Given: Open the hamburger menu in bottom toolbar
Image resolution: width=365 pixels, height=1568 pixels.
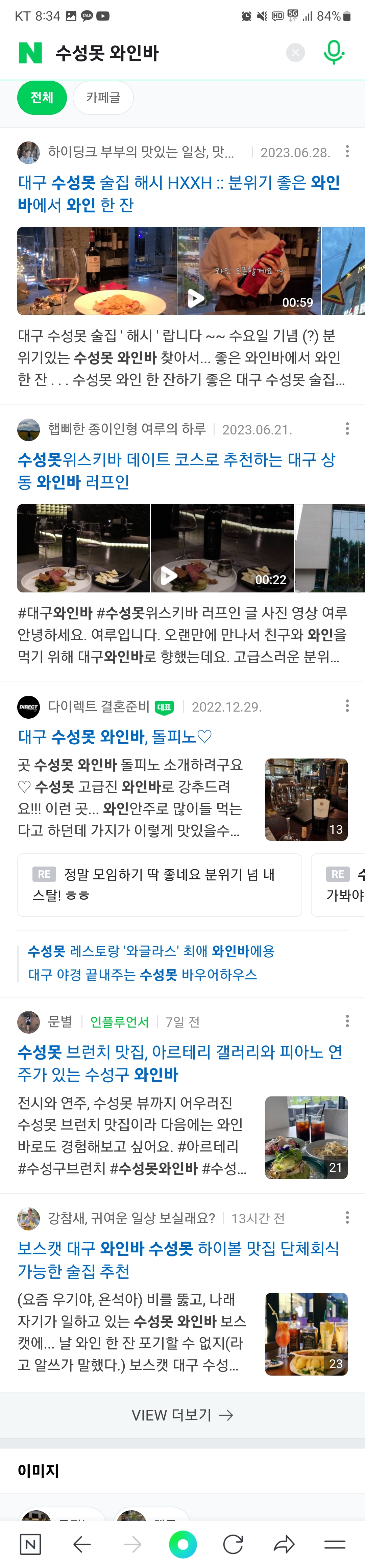Looking at the screenshot, I should coord(335,1544).
